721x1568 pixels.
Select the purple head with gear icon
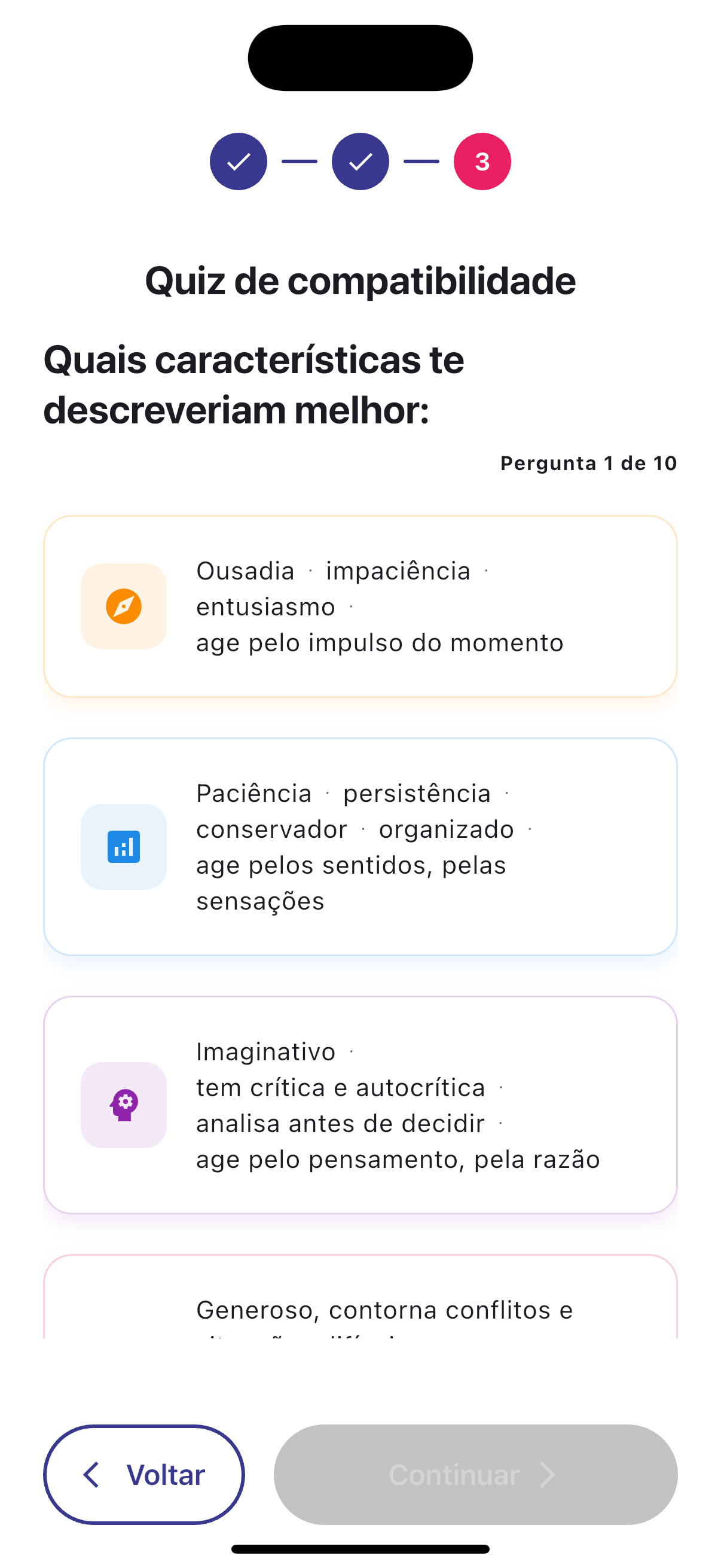pyautogui.click(x=124, y=1105)
